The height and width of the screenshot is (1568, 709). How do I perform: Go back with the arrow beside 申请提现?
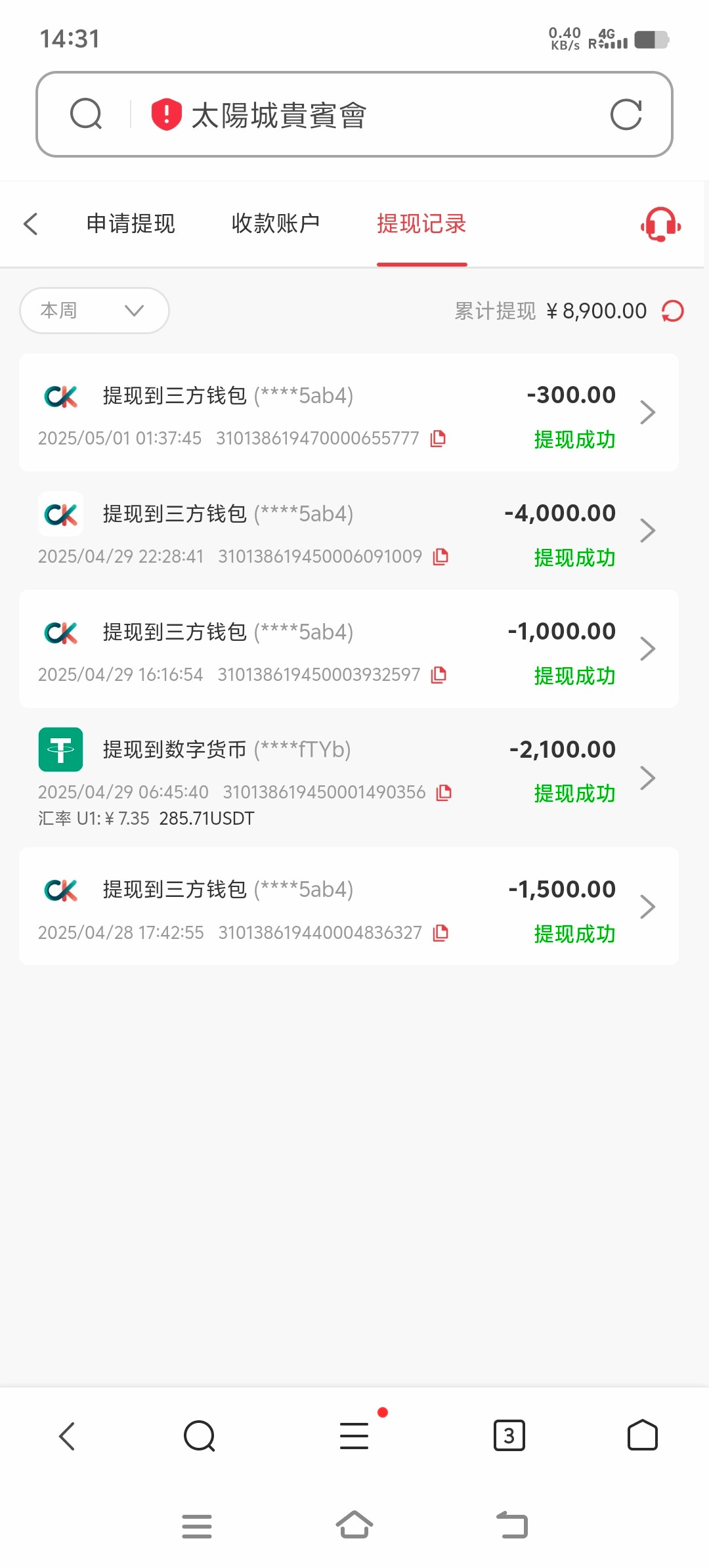(x=31, y=224)
